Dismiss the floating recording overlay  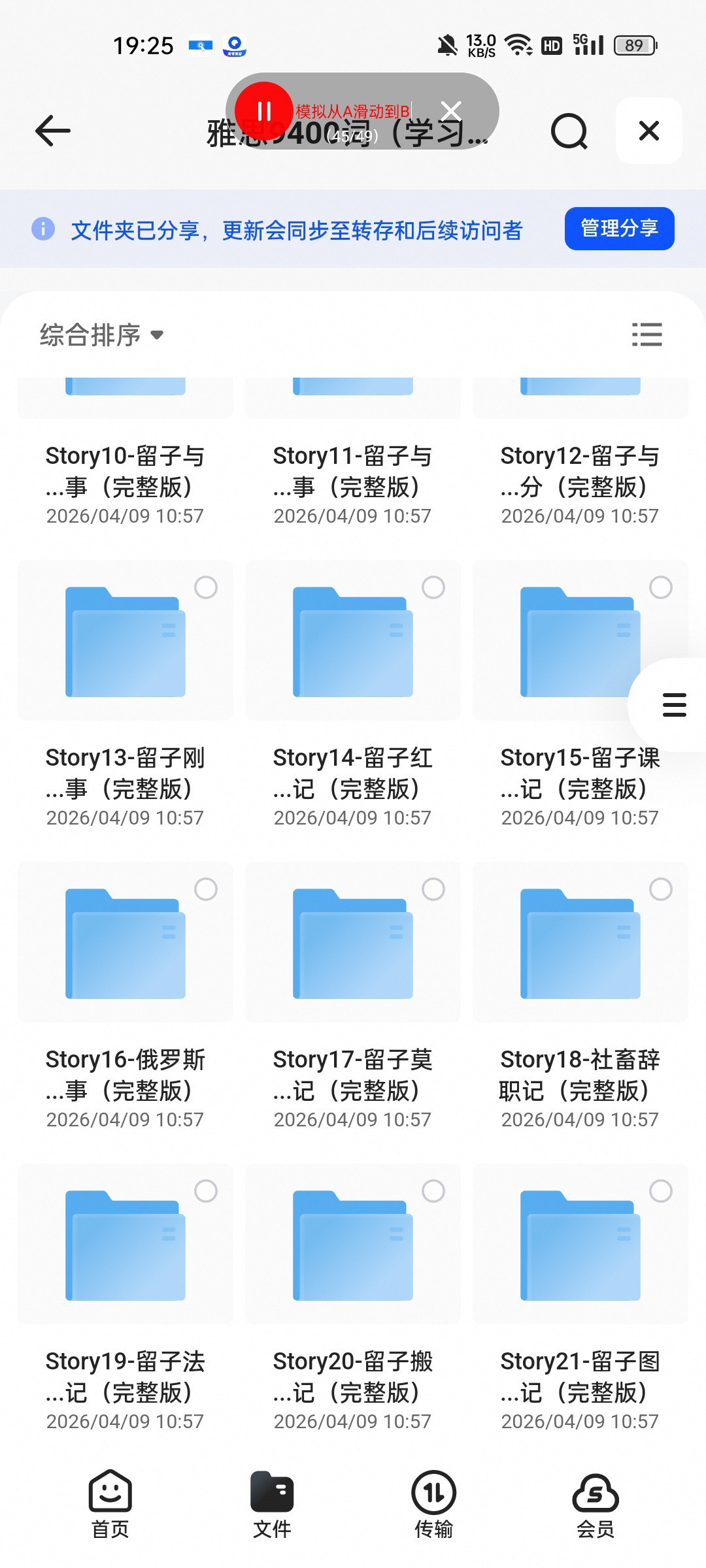(452, 111)
